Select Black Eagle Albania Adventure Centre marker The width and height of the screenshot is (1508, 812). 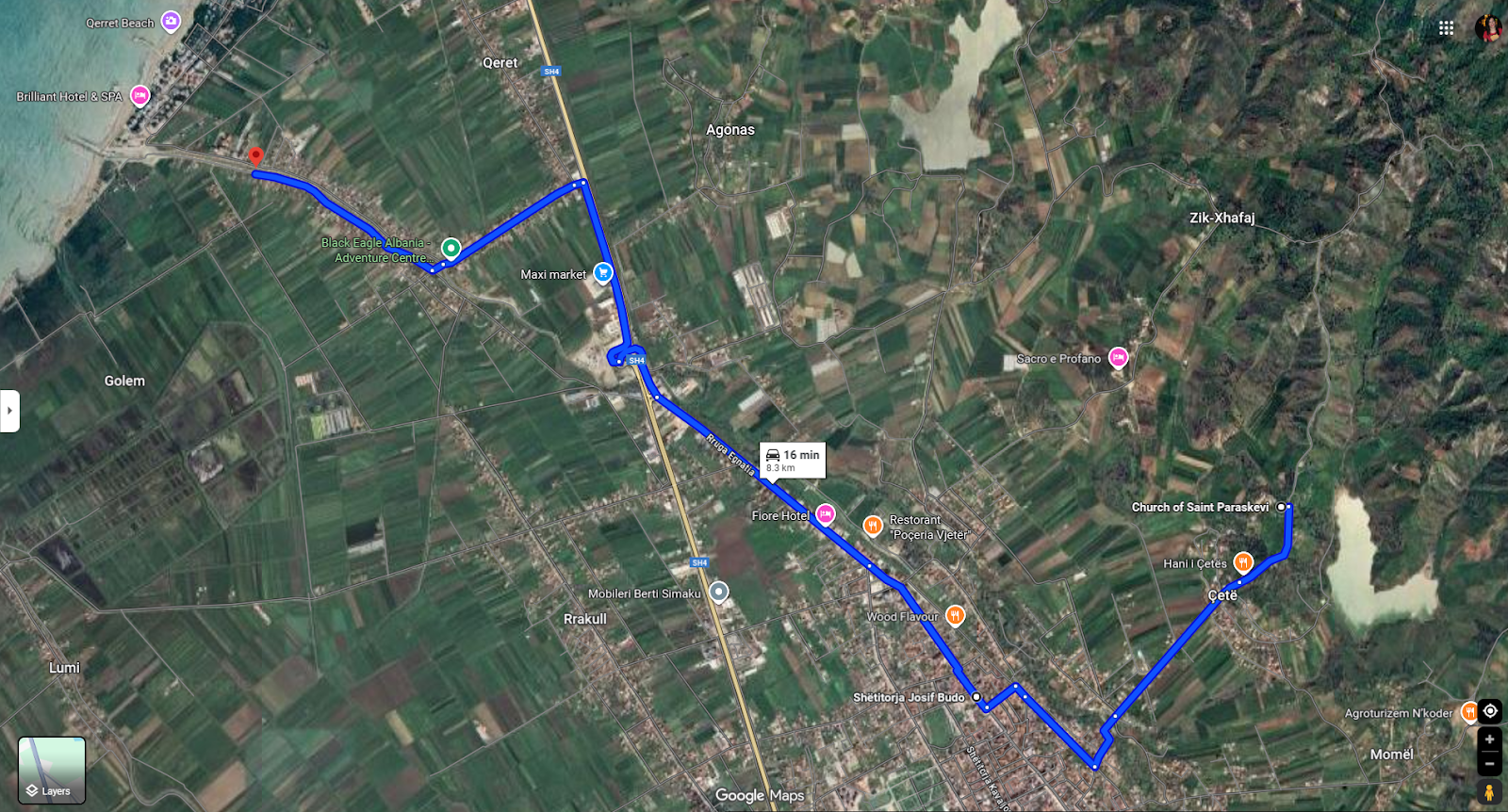[451, 248]
